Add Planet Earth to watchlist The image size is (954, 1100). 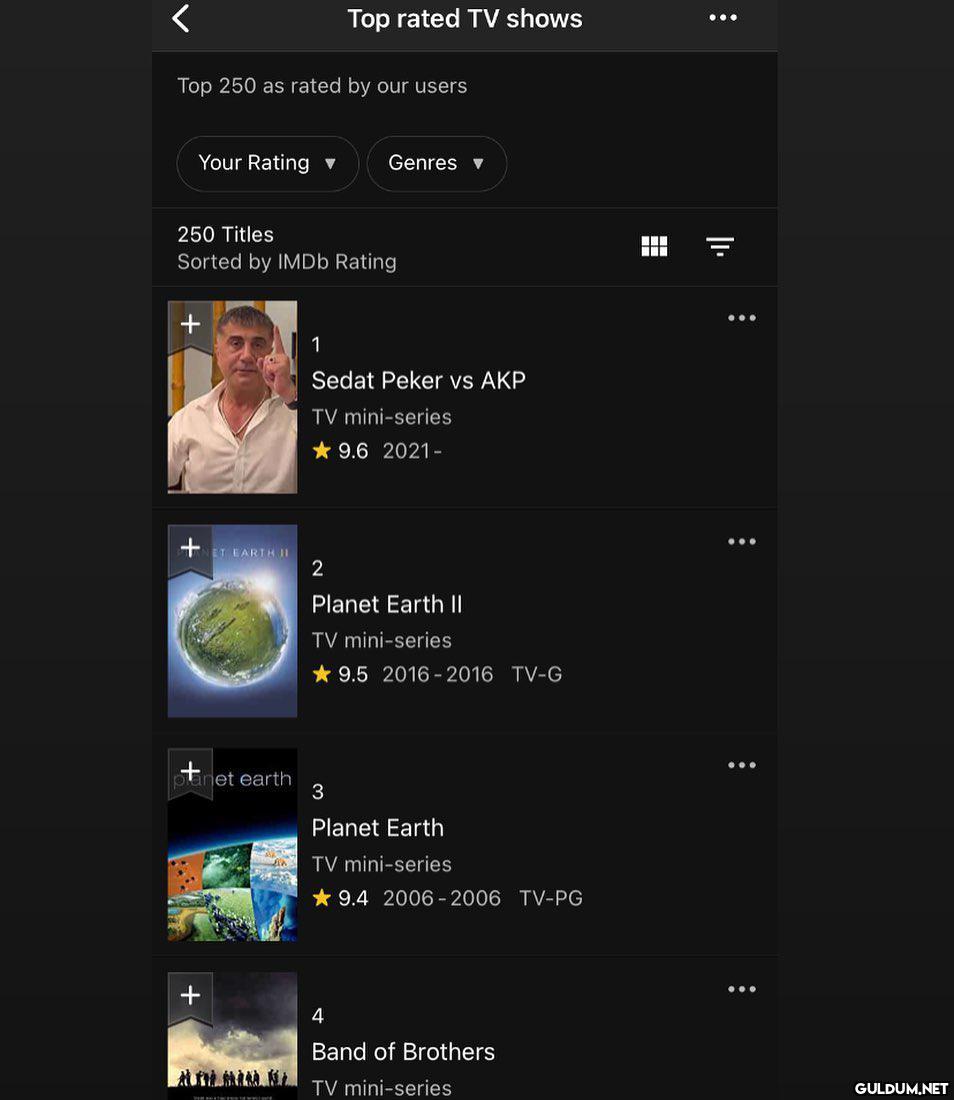tap(190, 772)
